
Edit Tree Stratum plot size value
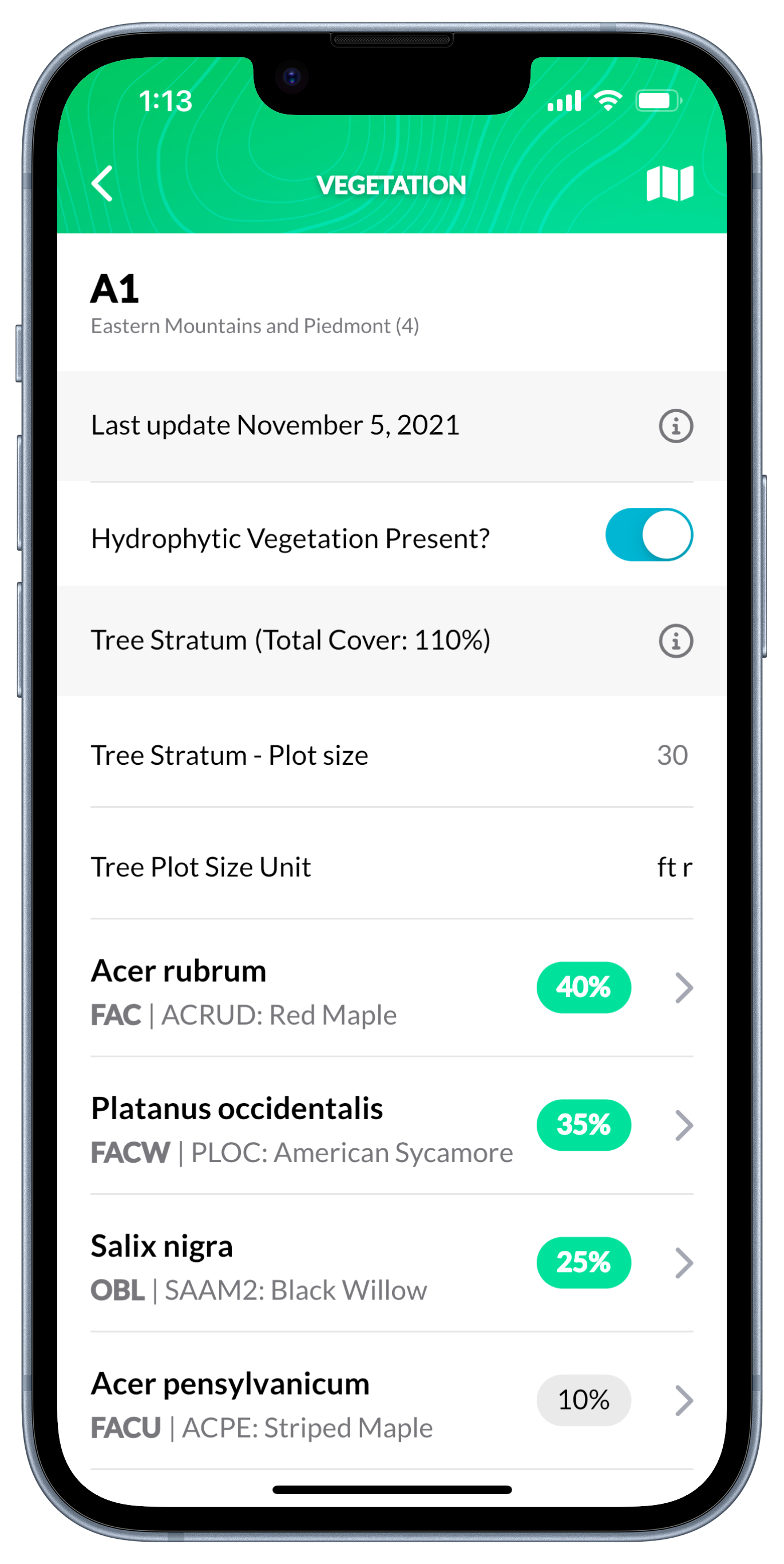(672, 755)
